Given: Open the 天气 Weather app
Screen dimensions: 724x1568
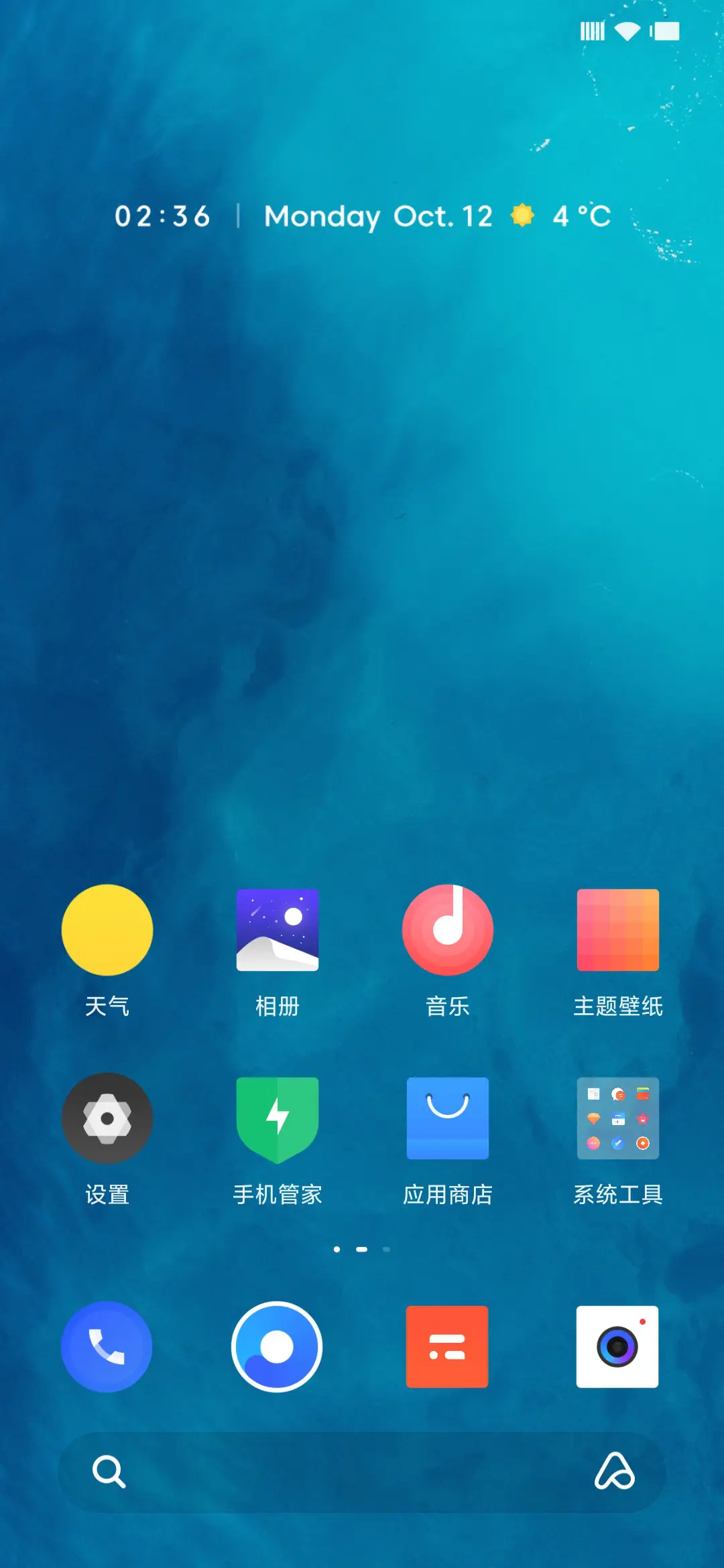Looking at the screenshot, I should (x=107, y=929).
